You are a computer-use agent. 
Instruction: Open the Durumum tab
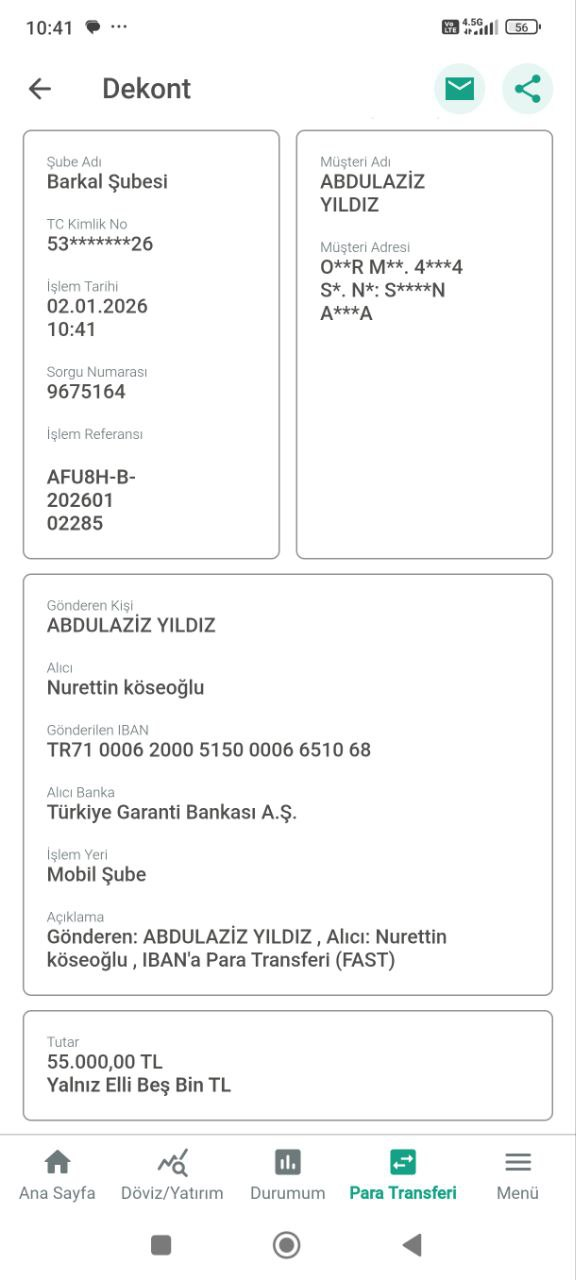click(288, 1175)
